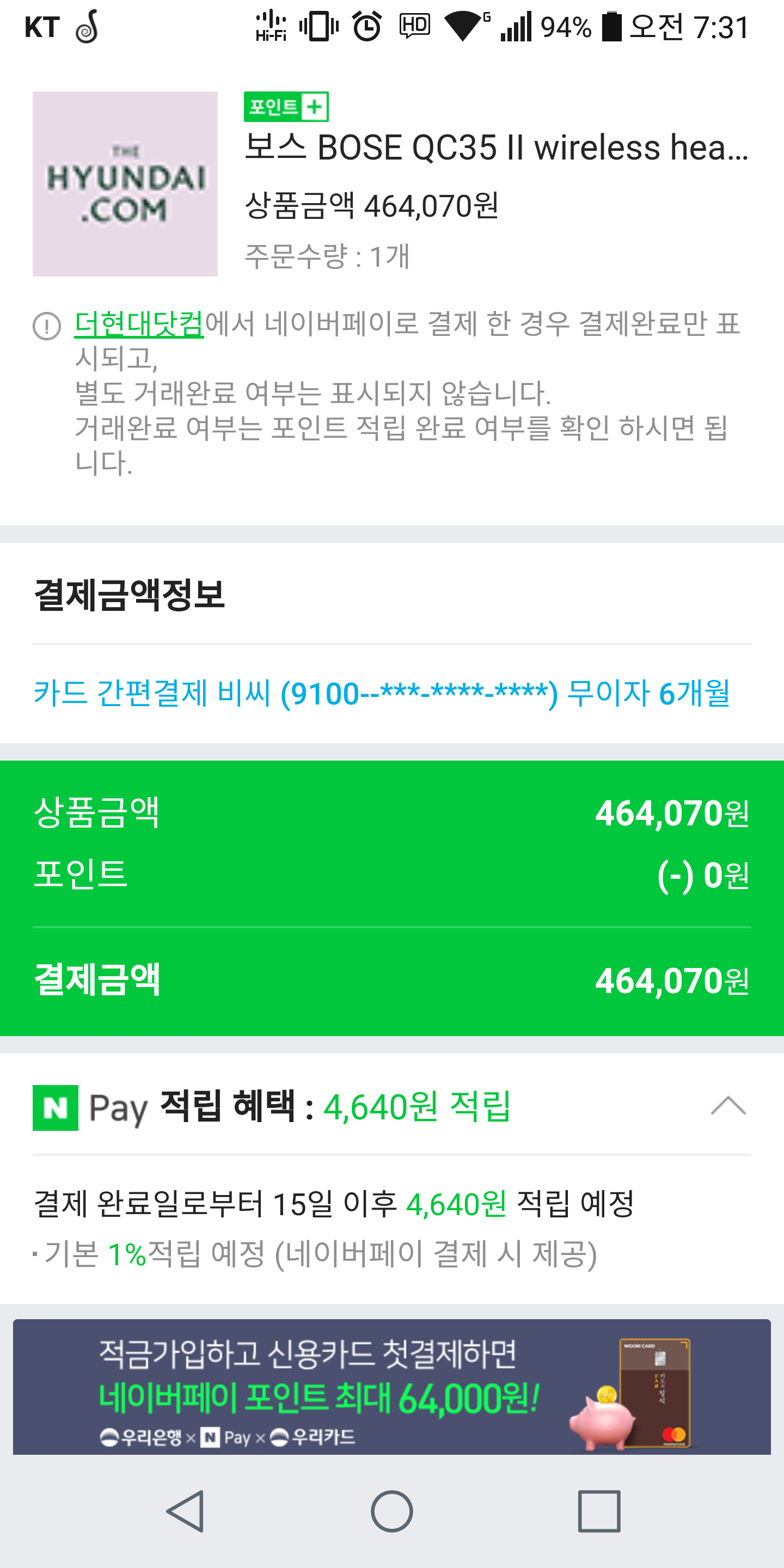The height and width of the screenshot is (1568, 784).
Task: Go to the home screen
Action: (392, 1511)
